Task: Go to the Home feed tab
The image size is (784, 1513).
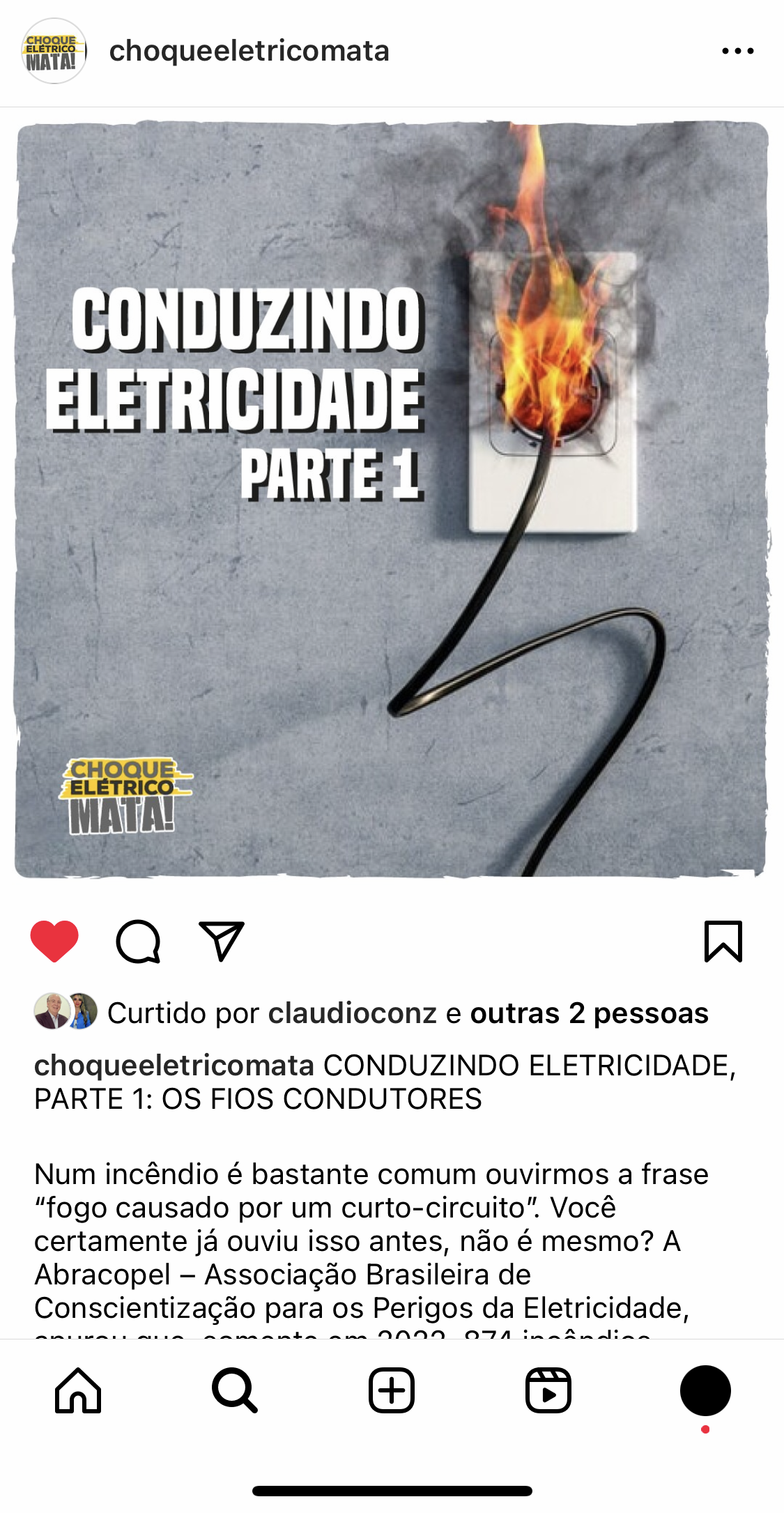Action: point(78,1390)
